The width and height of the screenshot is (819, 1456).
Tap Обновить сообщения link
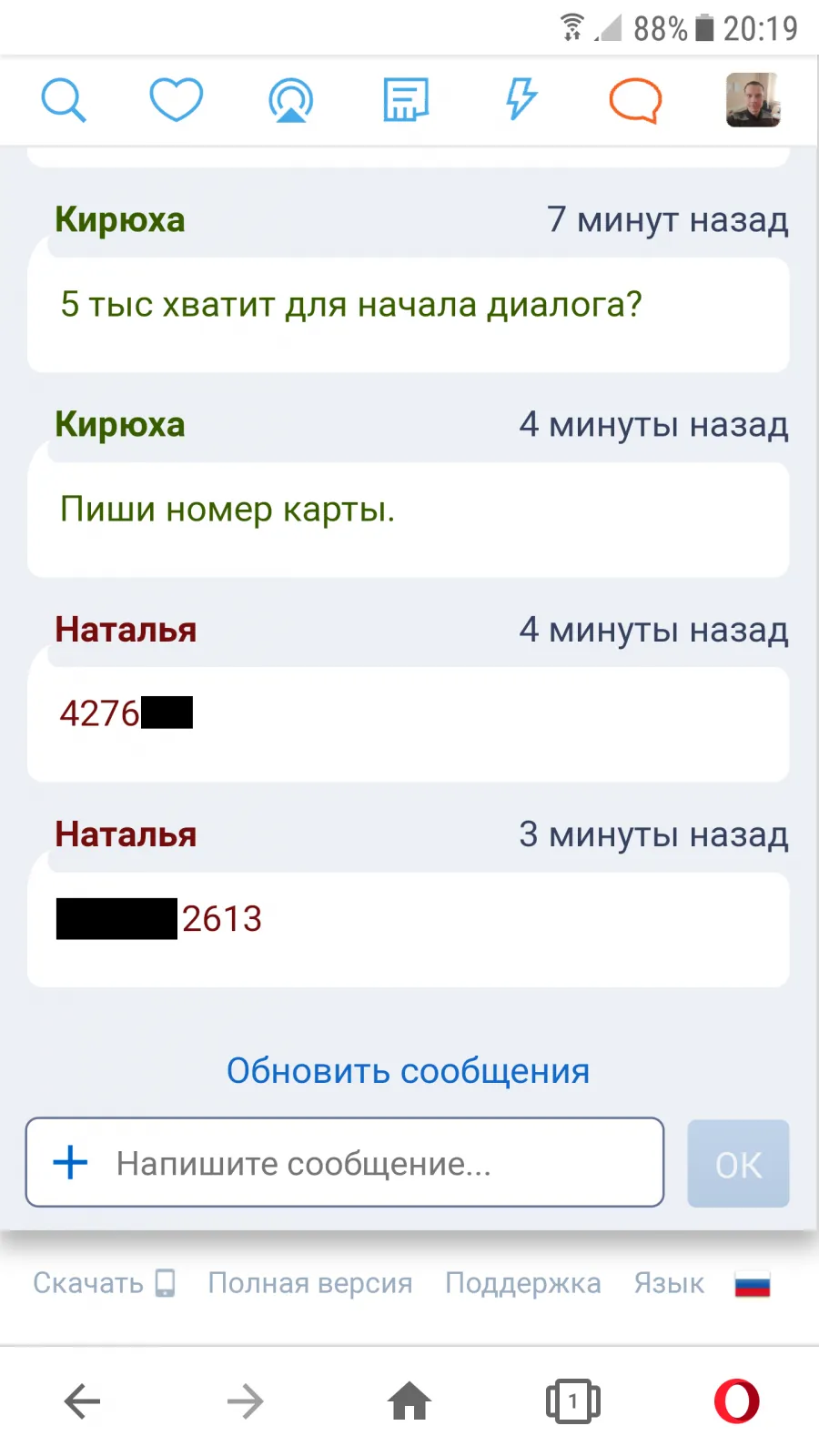click(409, 1071)
